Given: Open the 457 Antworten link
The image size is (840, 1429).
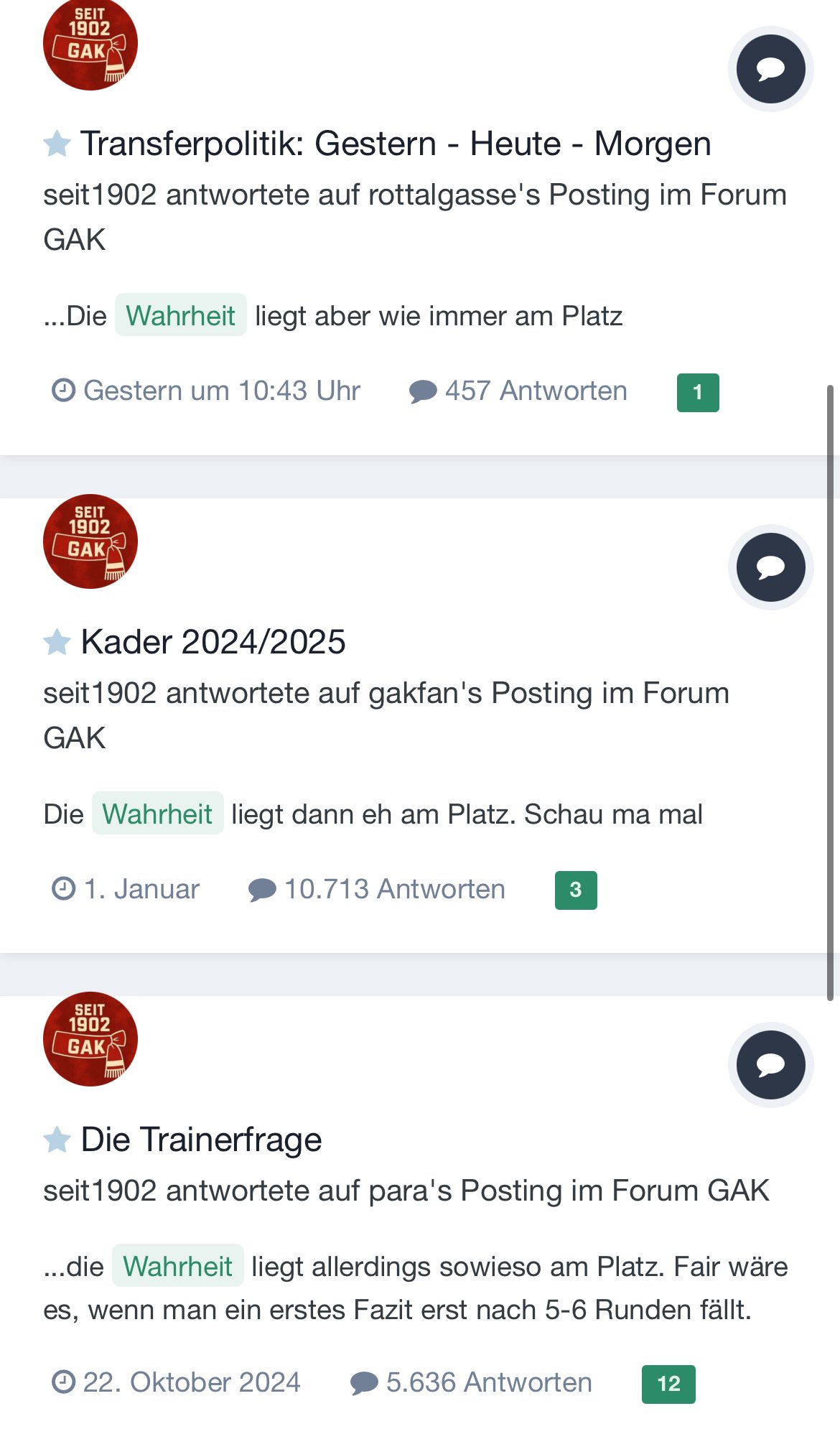Looking at the screenshot, I should point(518,391).
